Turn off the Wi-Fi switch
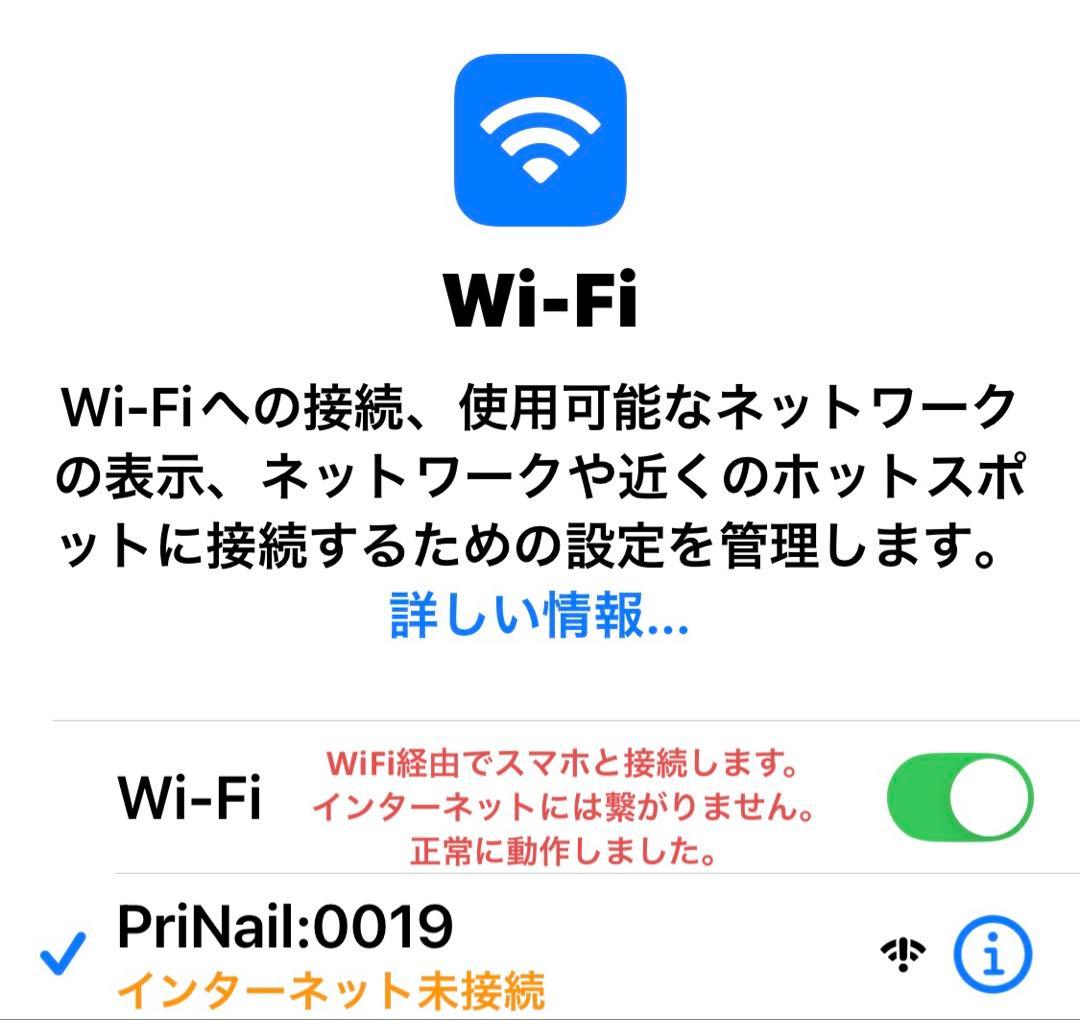 pos(959,797)
